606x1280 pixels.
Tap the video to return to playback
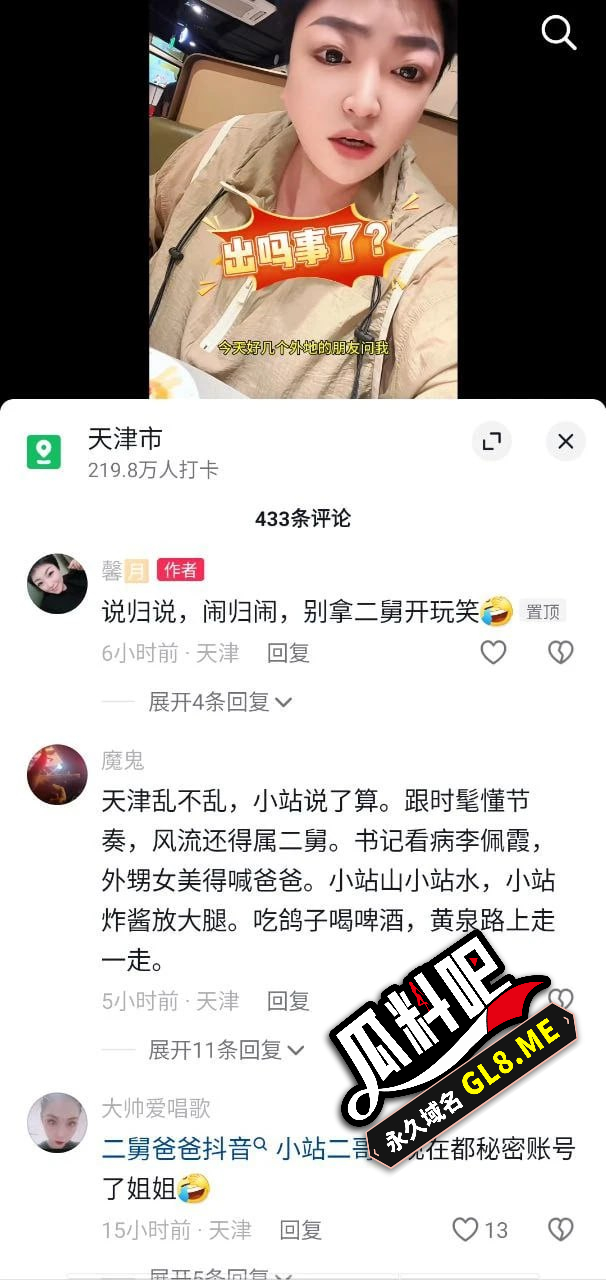303,200
